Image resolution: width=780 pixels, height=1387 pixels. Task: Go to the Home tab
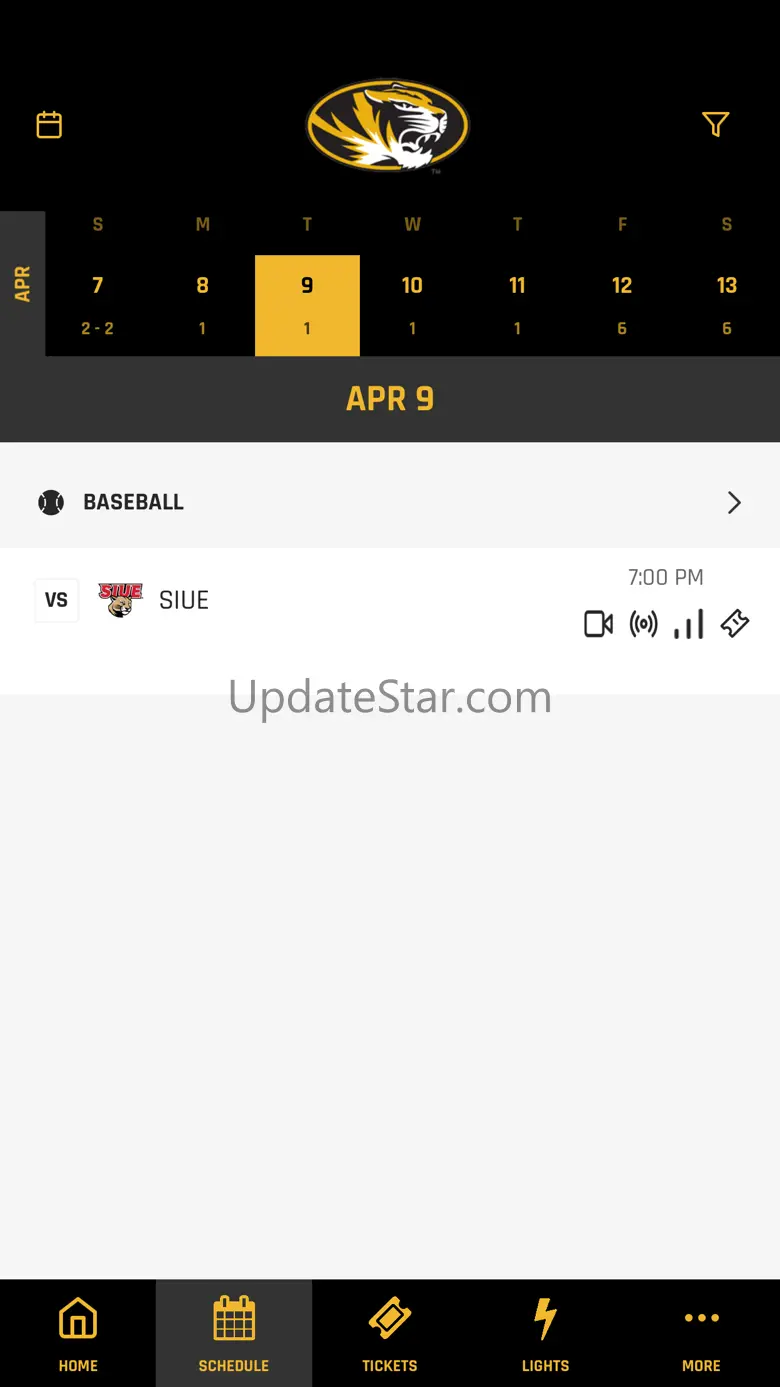[x=78, y=1333]
